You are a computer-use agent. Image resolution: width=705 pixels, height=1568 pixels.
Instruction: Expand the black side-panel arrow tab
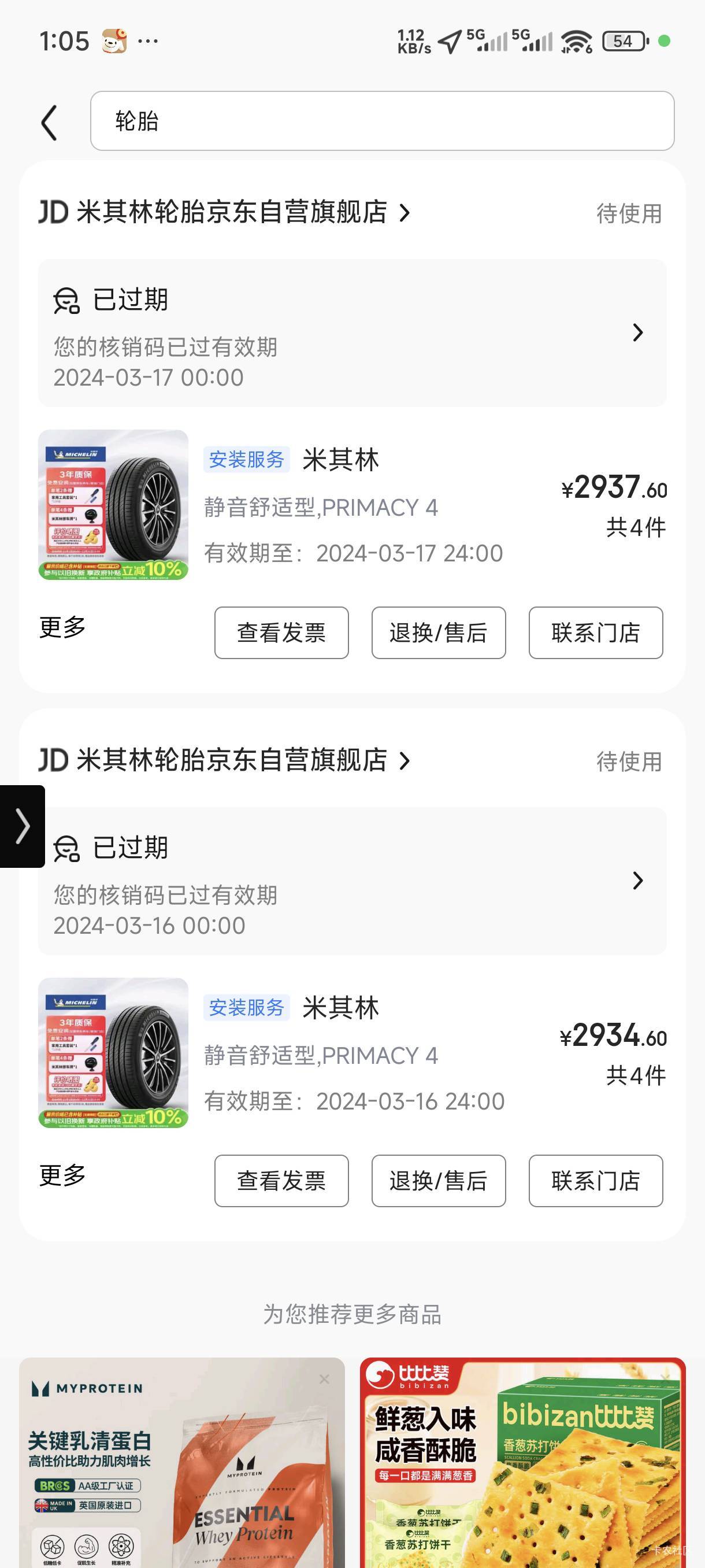pyautogui.click(x=23, y=826)
